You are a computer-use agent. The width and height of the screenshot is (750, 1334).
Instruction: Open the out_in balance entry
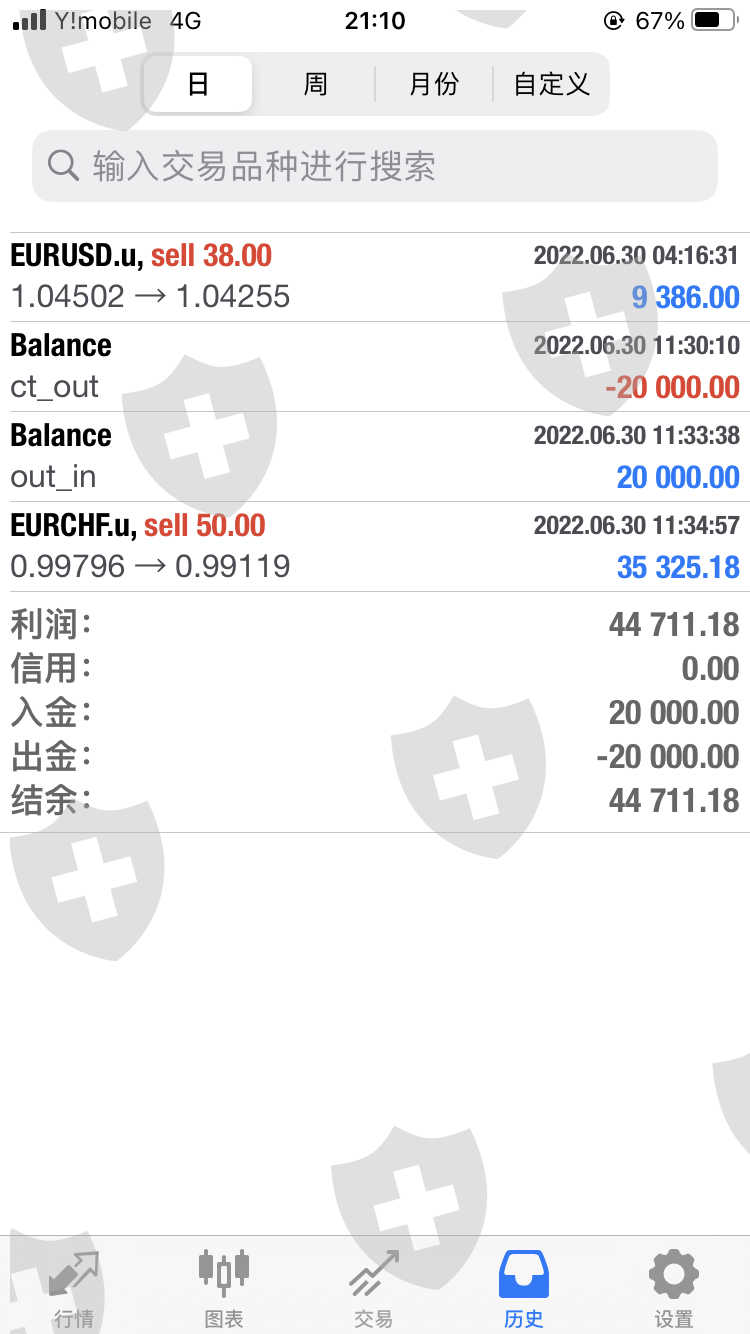375,457
